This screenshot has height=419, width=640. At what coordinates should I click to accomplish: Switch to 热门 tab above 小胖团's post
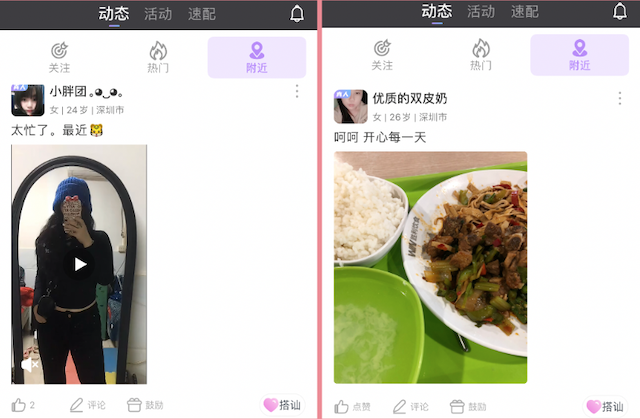click(x=158, y=57)
